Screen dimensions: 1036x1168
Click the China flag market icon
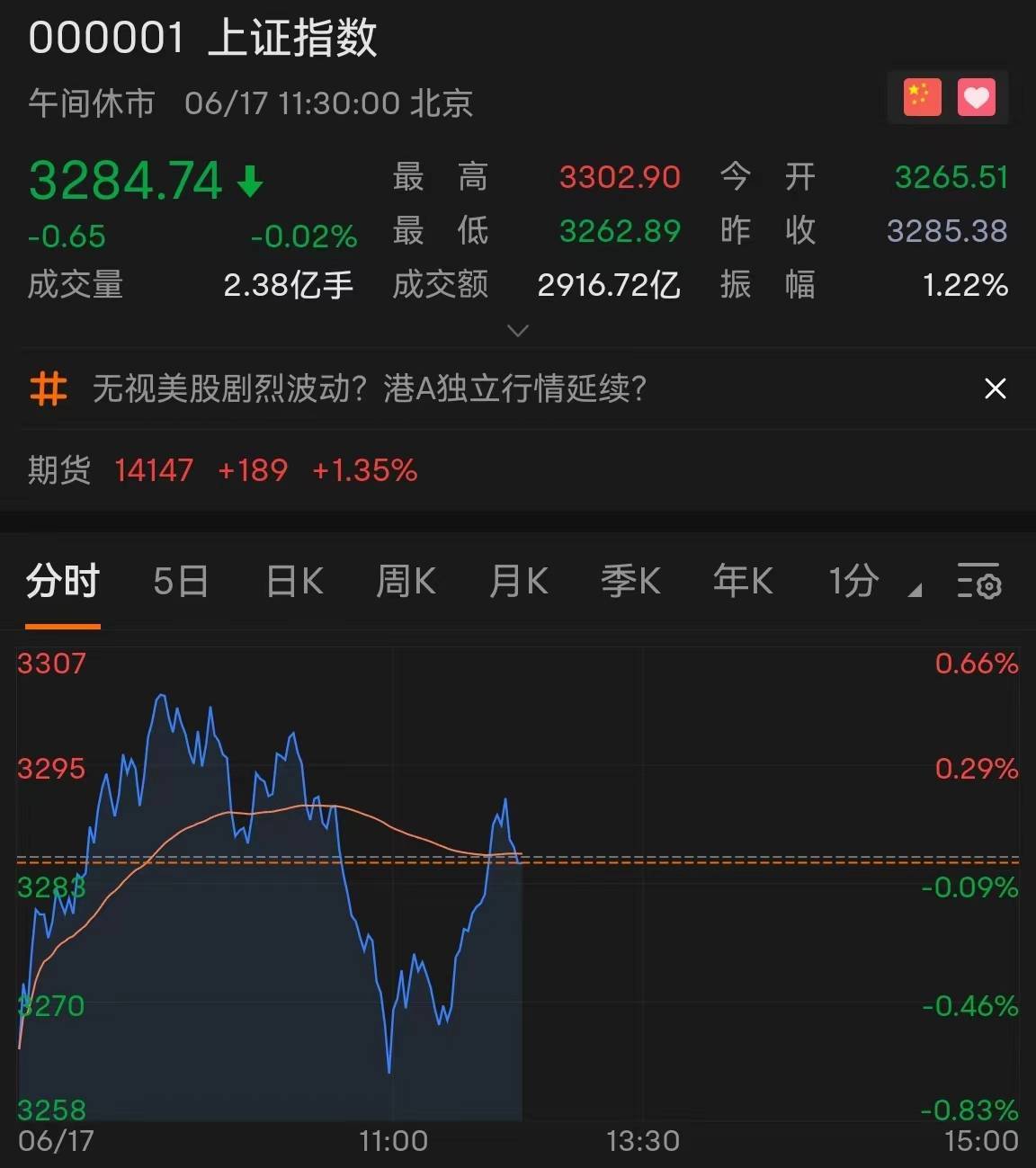[x=920, y=96]
